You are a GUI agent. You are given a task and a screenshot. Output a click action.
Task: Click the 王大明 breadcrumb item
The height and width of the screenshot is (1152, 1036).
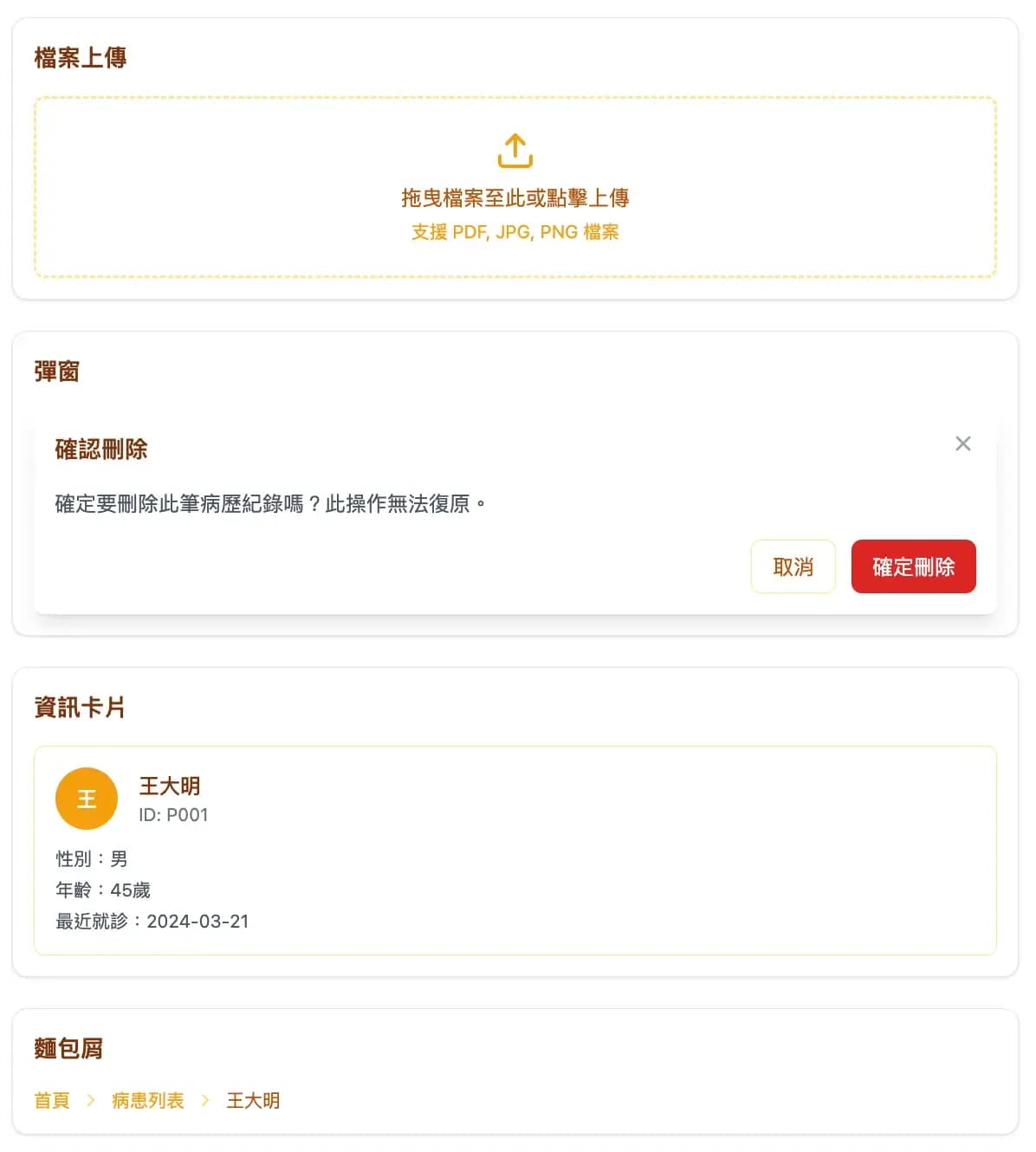tap(254, 1100)
